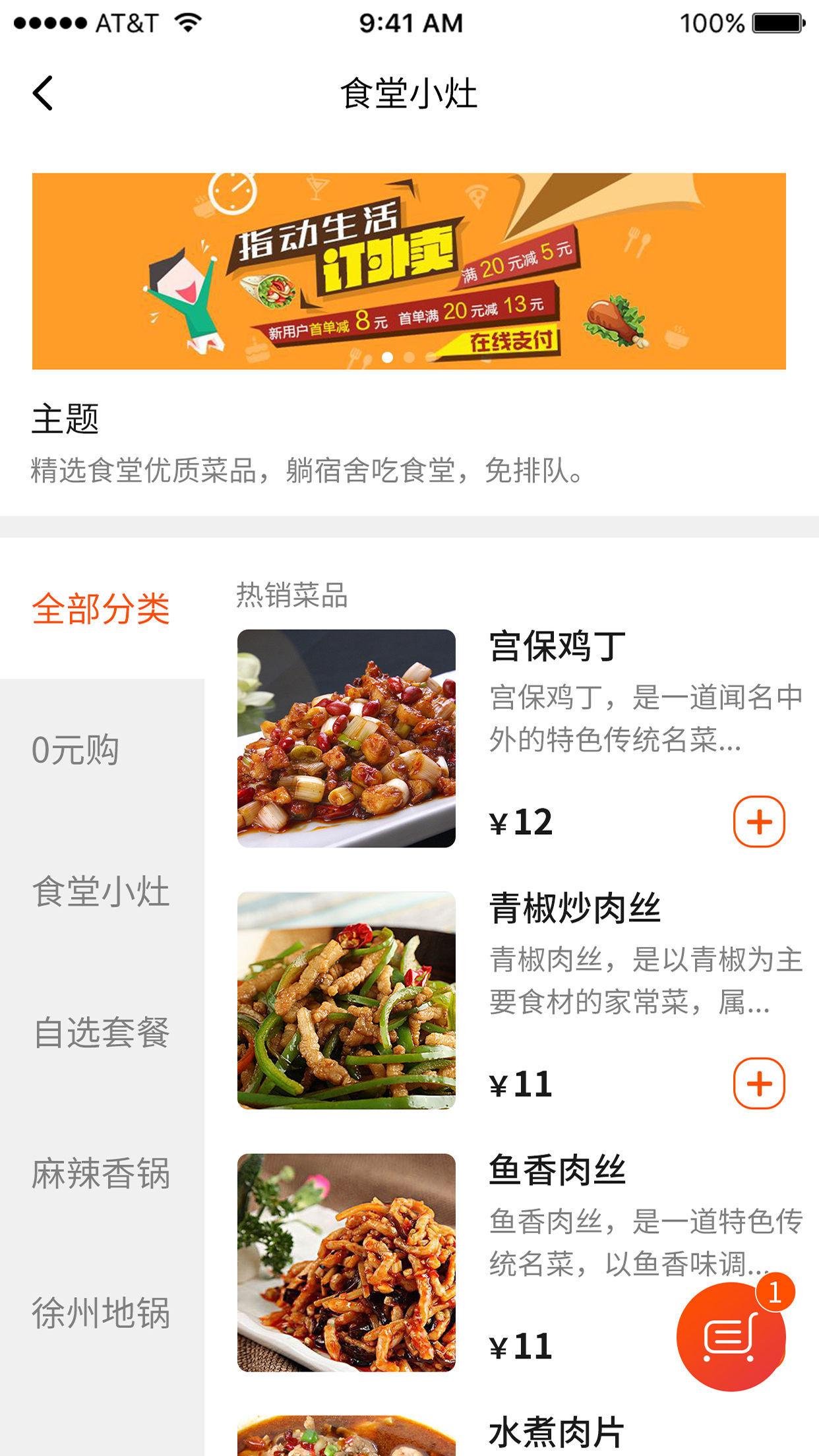Go back using the back arrow
The width and height of the screenshot is (819, 1456).
click(x=44, y=92)
